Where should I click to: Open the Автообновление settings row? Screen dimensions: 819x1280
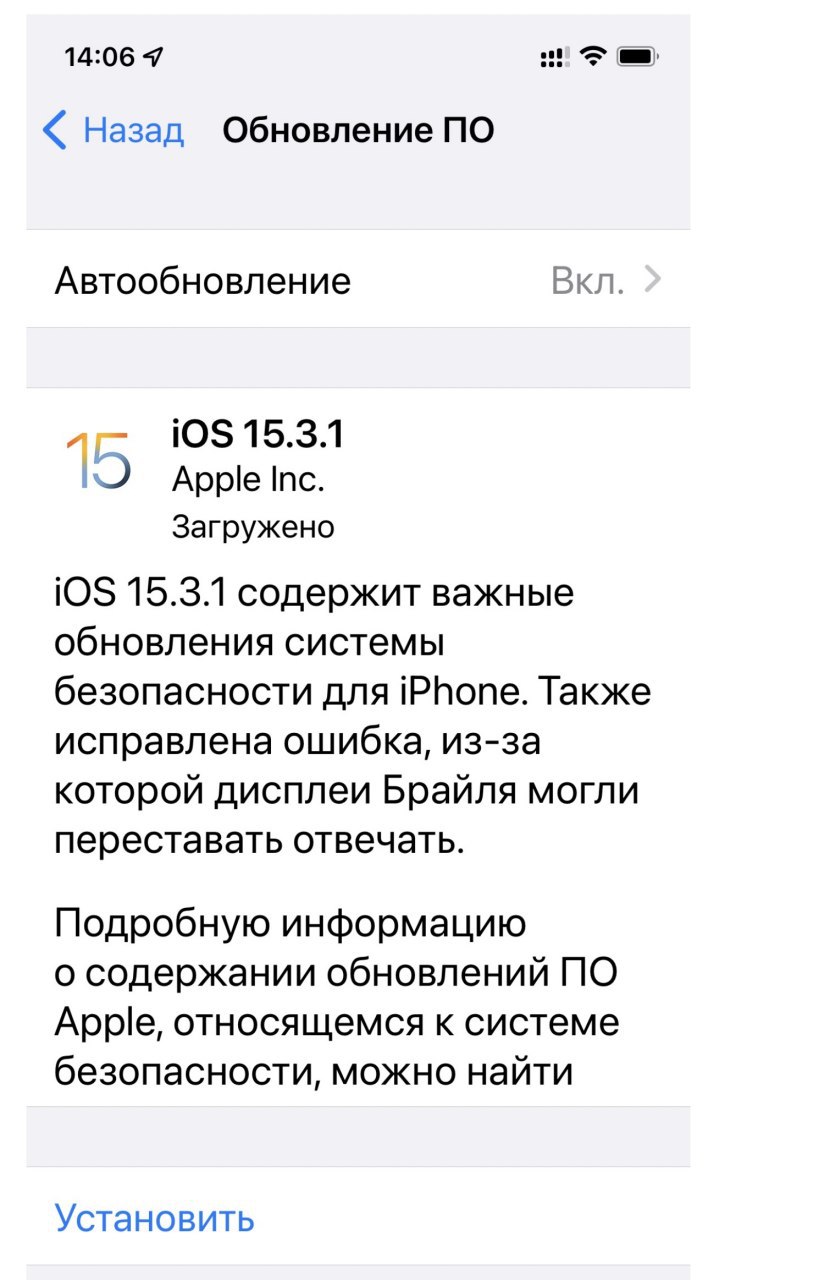357,281
